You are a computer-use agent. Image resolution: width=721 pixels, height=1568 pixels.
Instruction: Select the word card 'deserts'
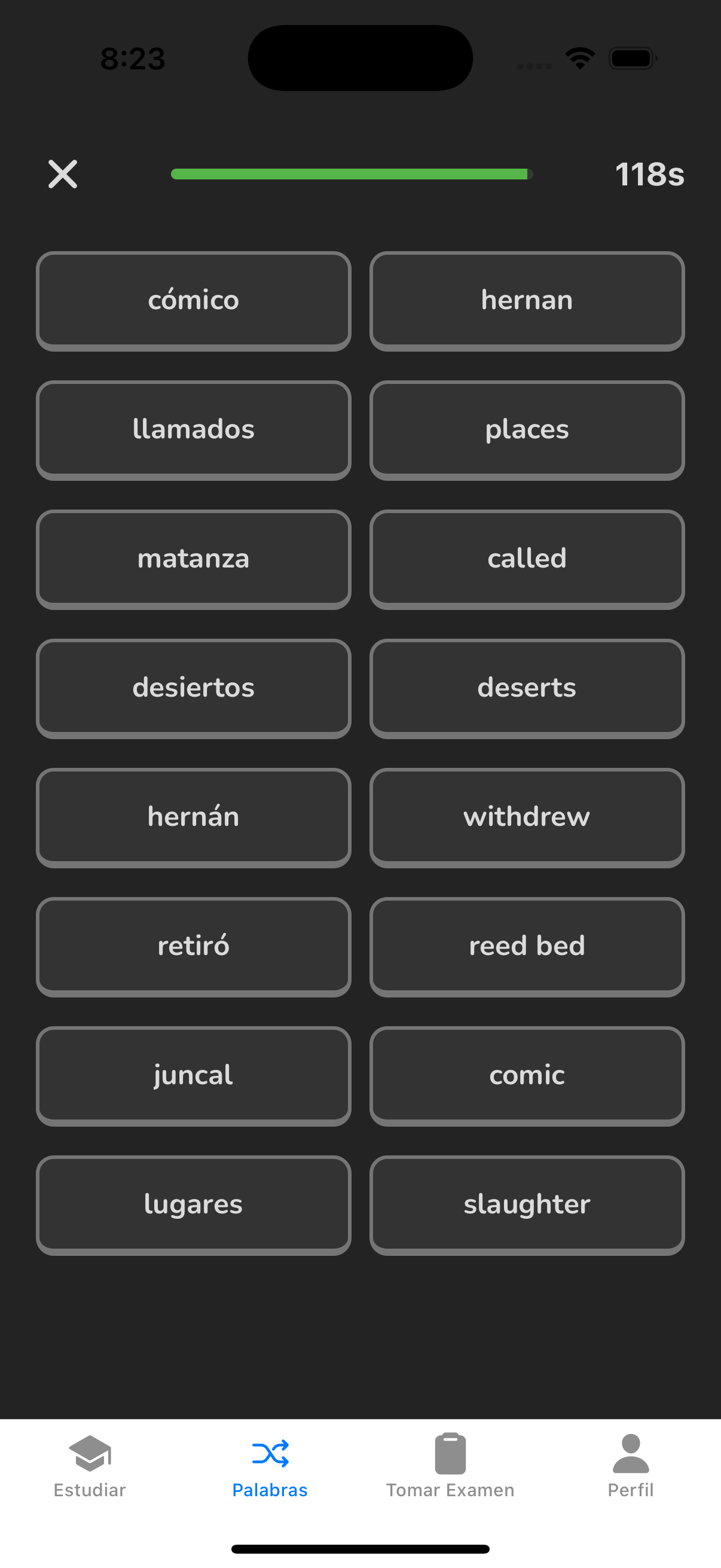pos(526,687)
